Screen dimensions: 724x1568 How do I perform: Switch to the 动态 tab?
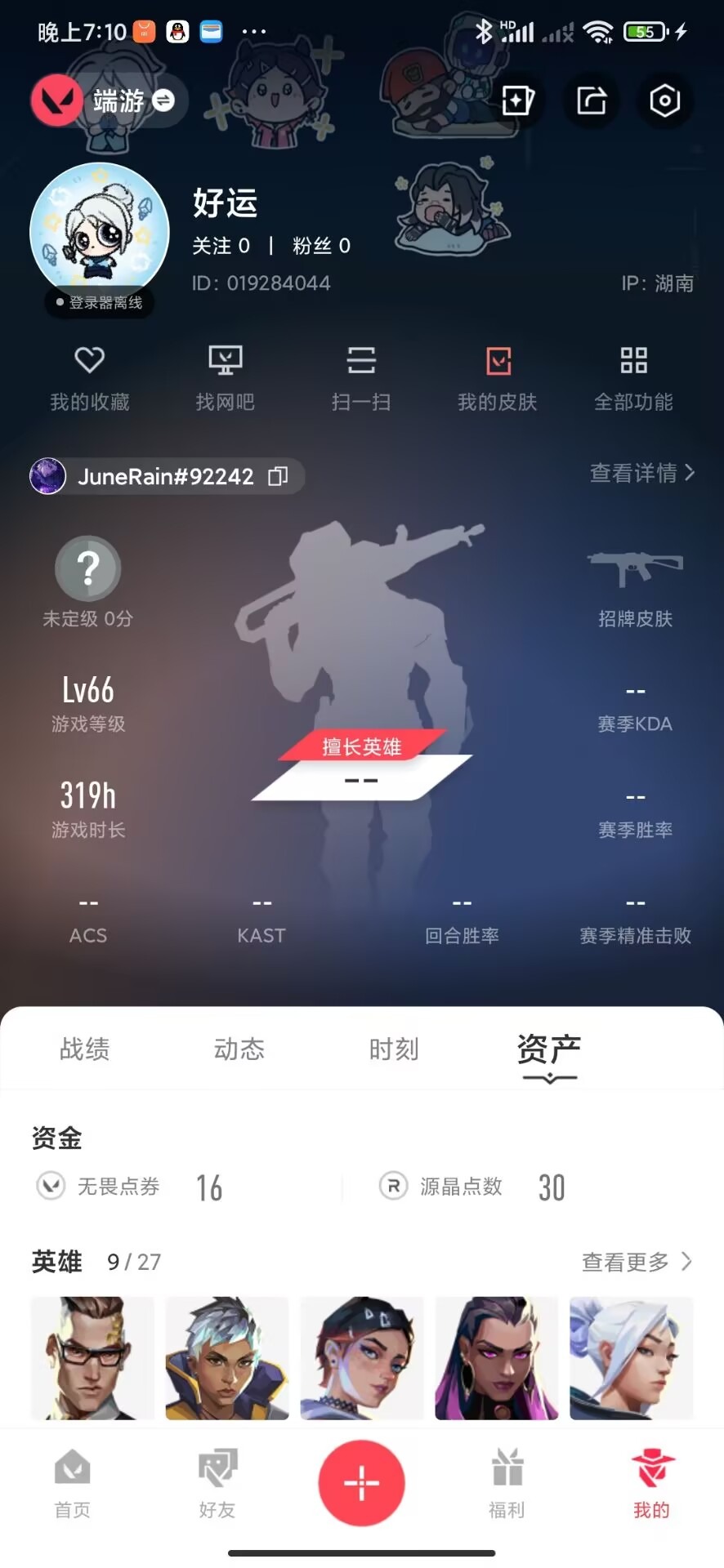[x=239, y=1049]
